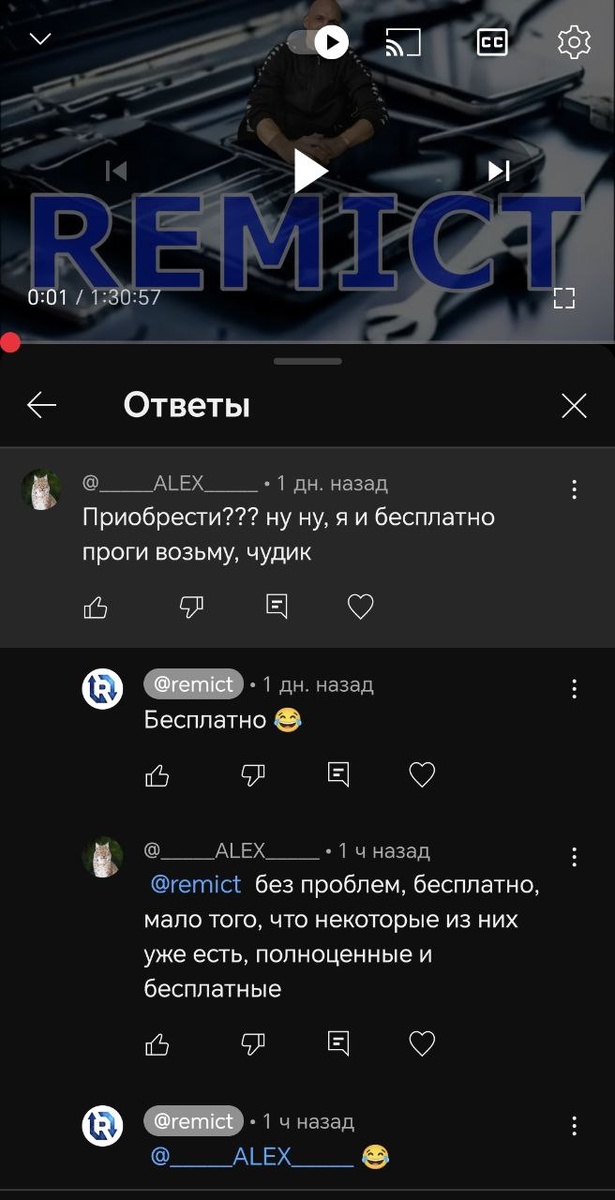Like the comment "Приобрести??? ну ну"
615x1200 pixels.
coord(96,606)
